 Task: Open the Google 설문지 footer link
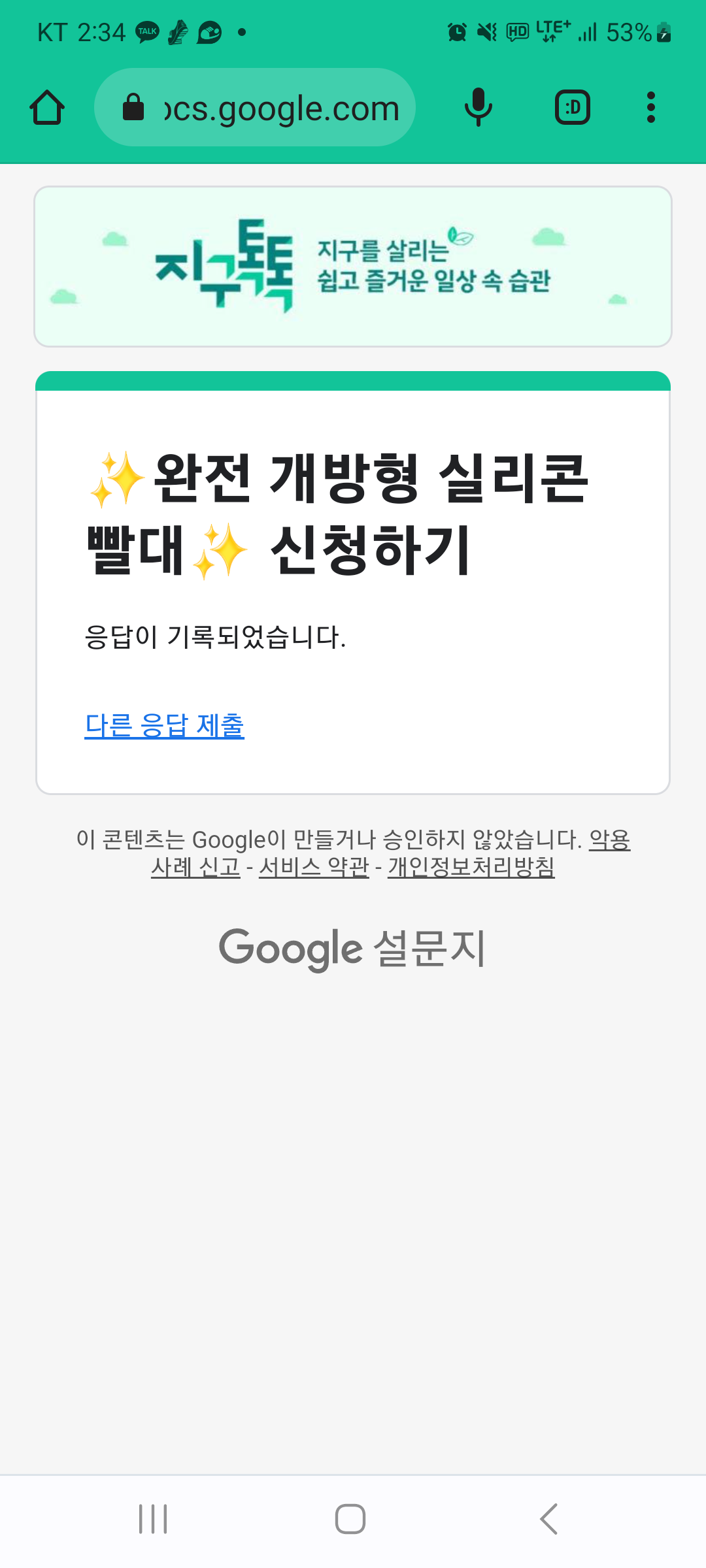point(353,948)
